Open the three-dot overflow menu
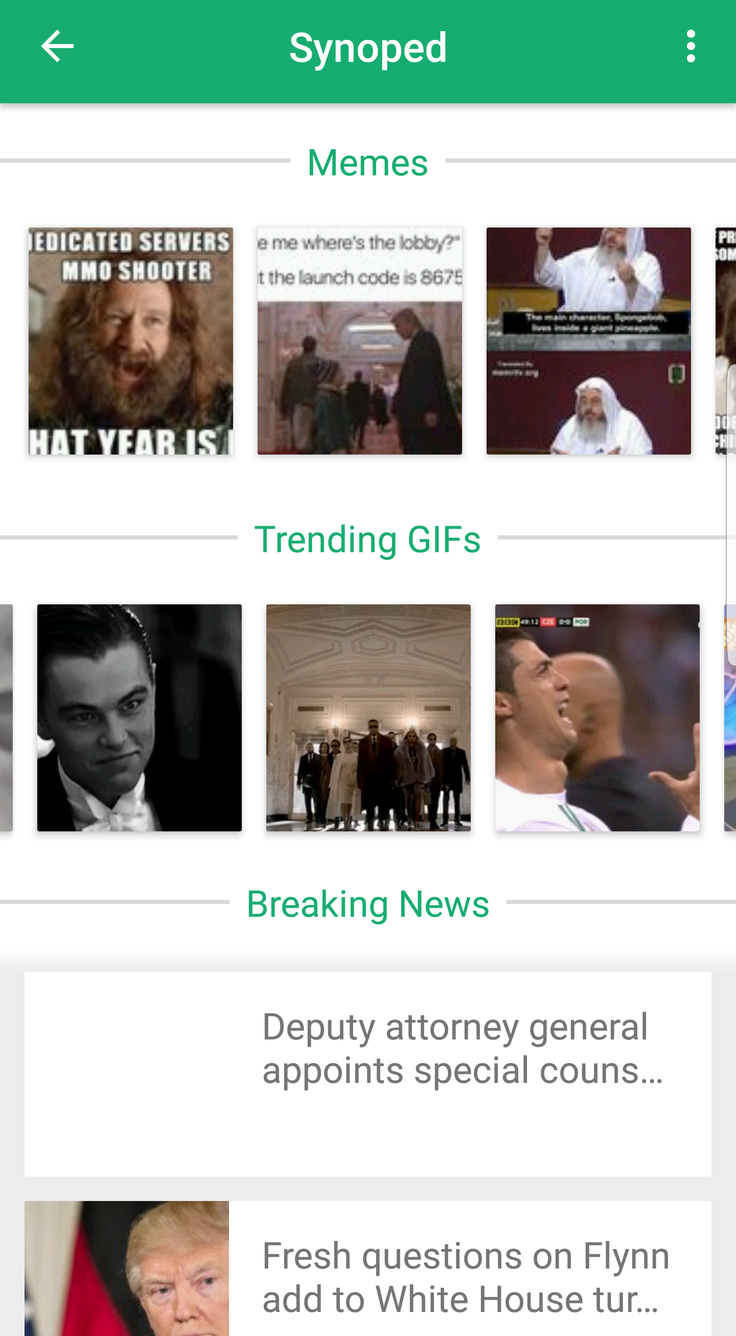Screen dimensions: 736x1336 (x=690, y=47)
